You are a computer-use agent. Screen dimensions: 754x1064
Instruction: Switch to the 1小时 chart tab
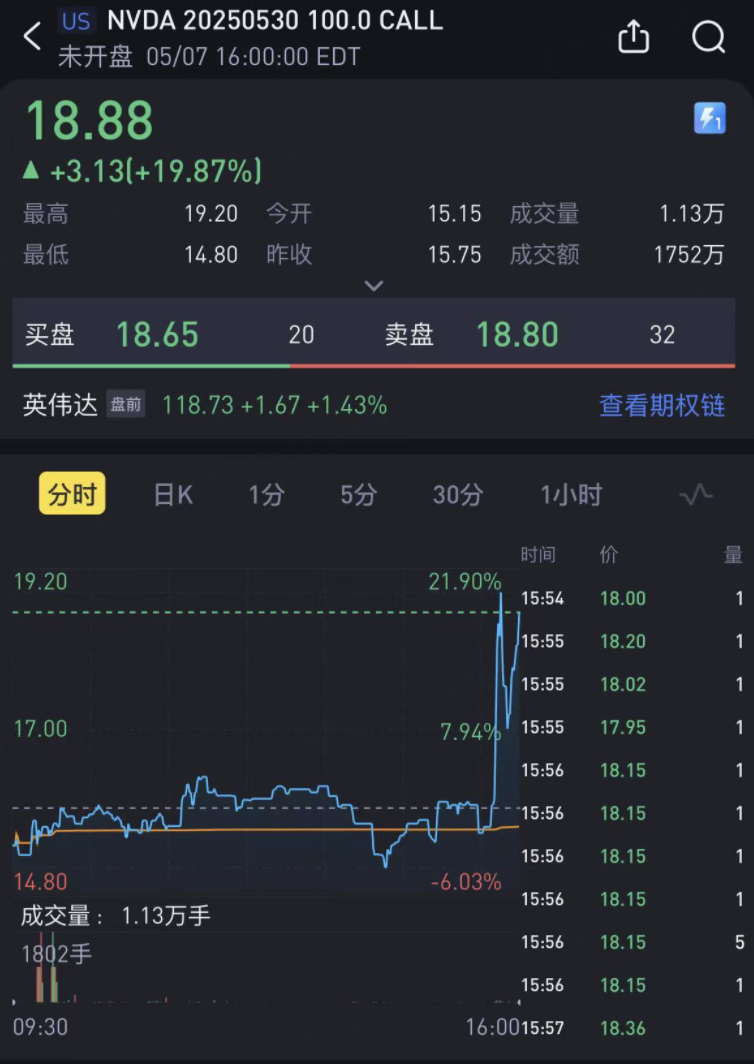click(x=571, y=494)
